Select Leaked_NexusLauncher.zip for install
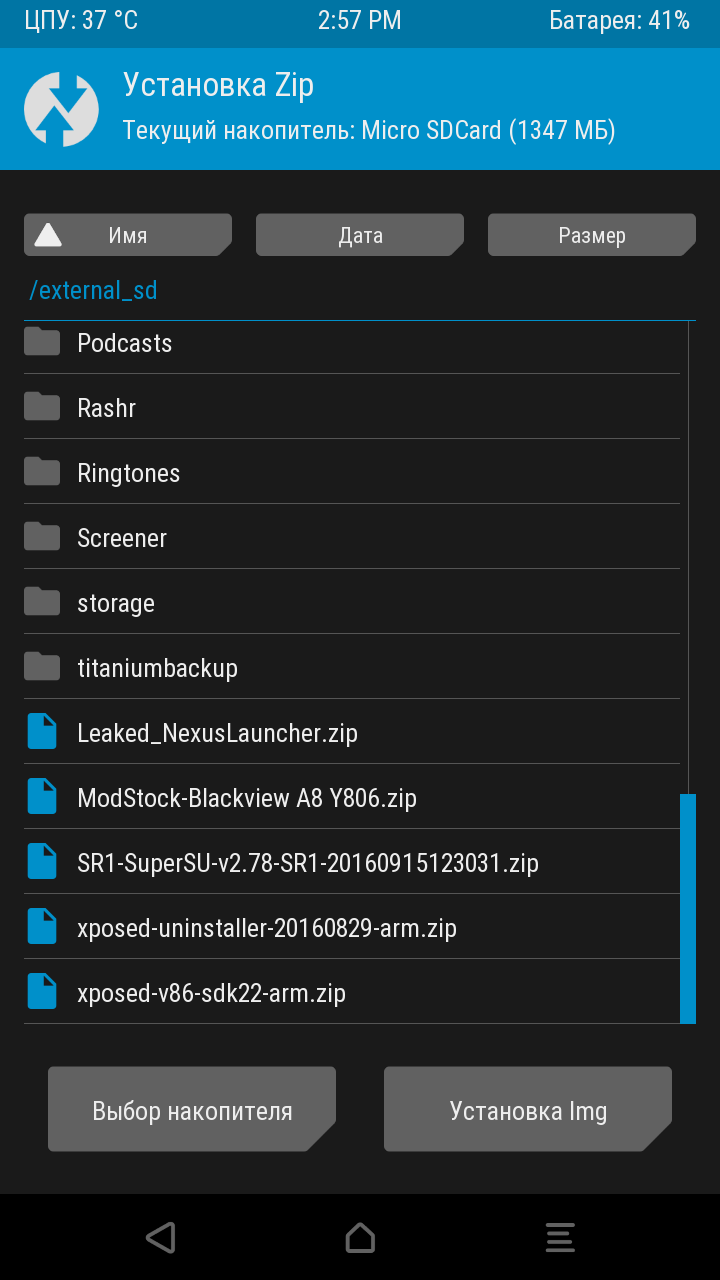The width and height of the screenshot is (720, 1280). (x=352, y=732)
